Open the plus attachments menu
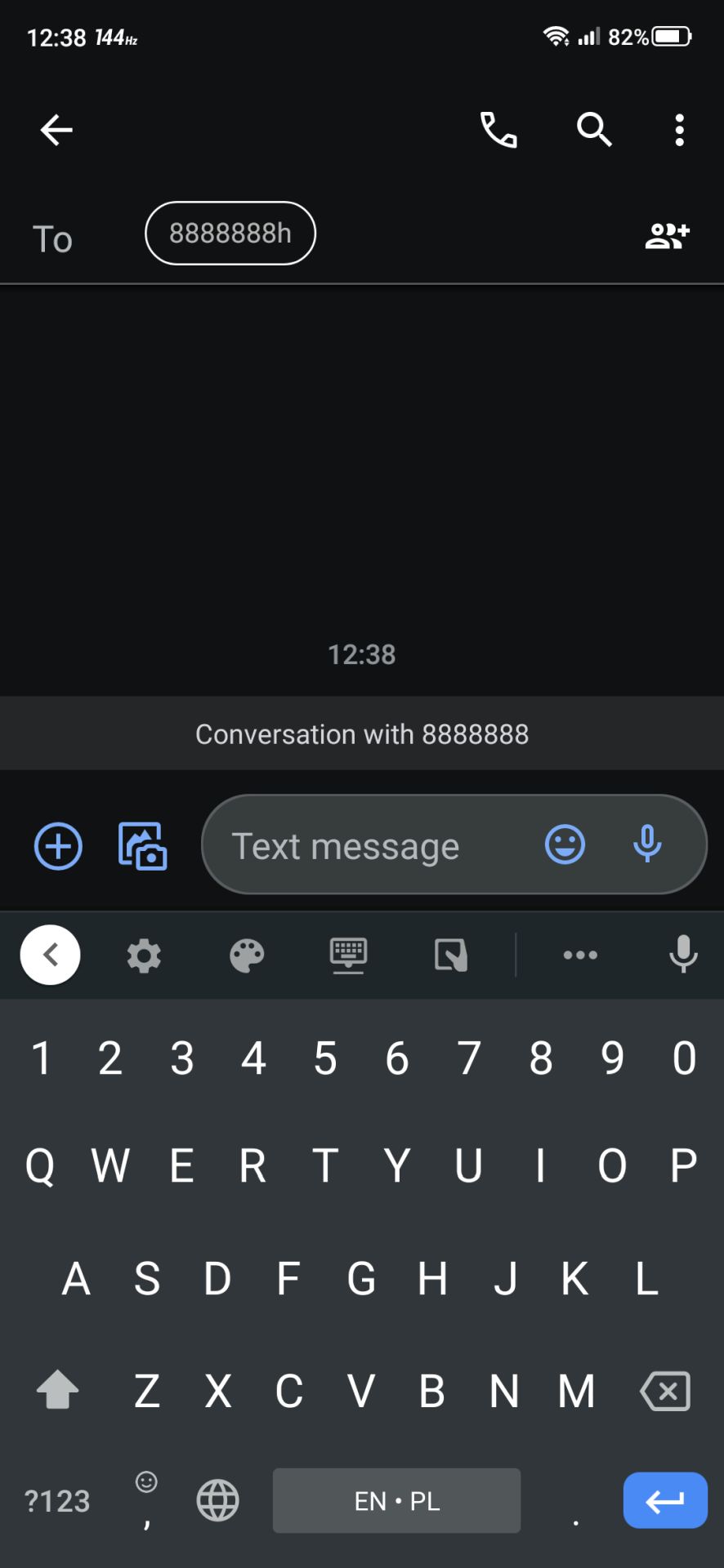 click(x=58, y=846)
